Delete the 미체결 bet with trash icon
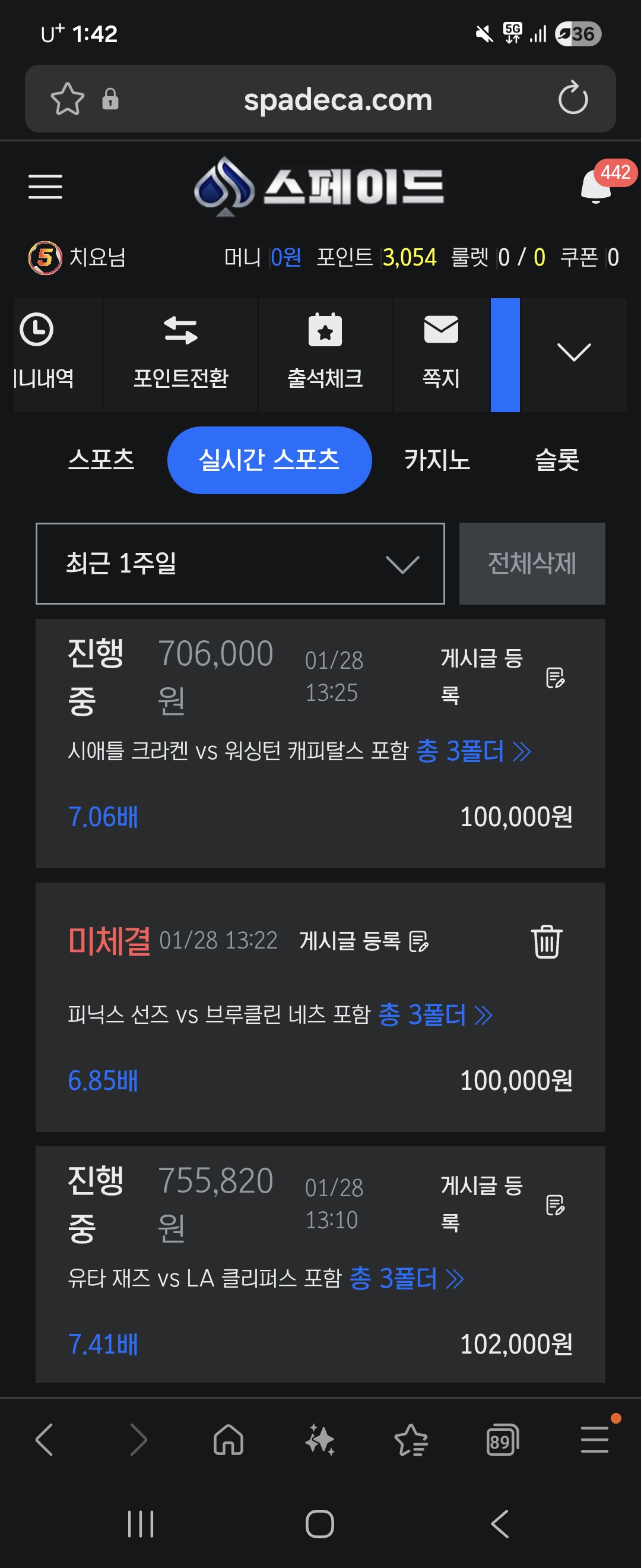Viewport: 641px width, 1568px height. pos(546,941)
